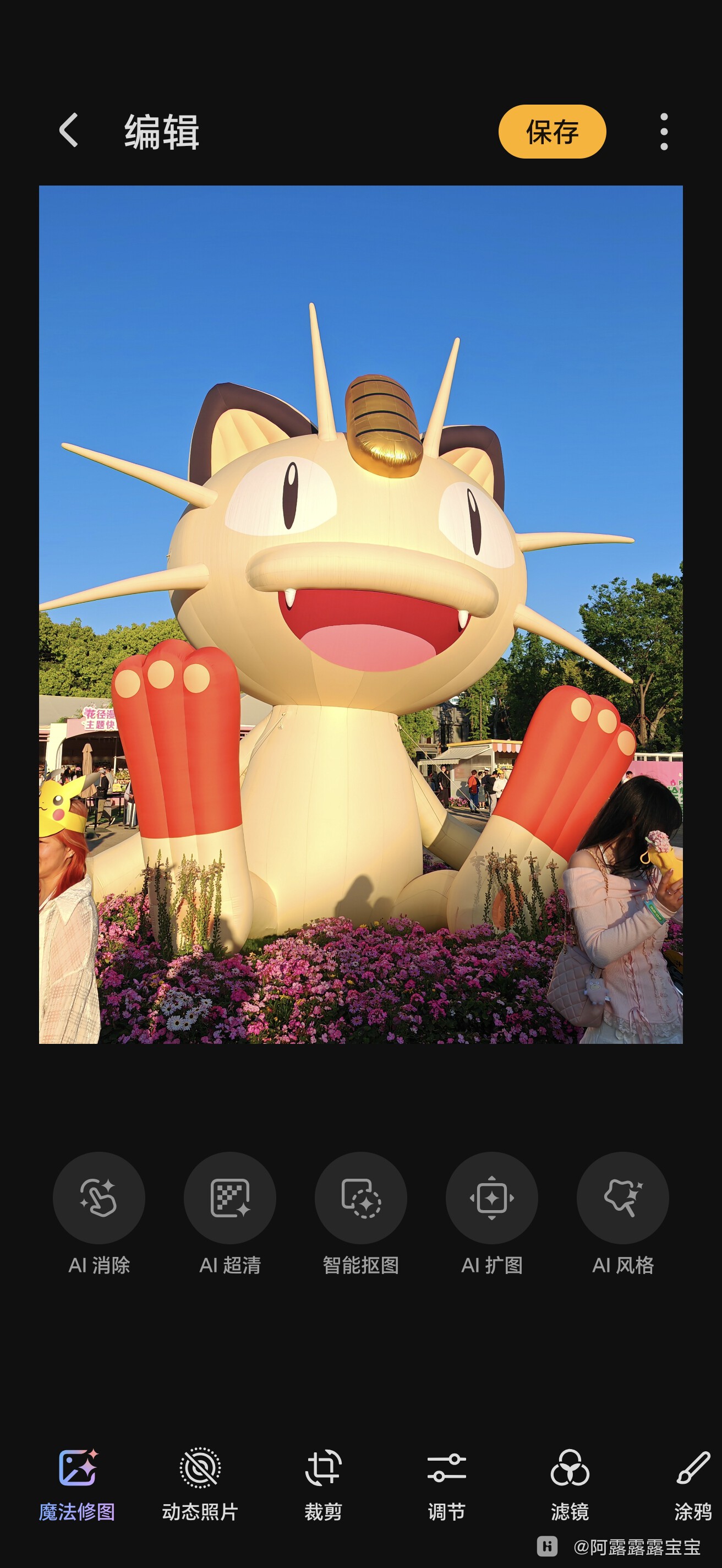Go back using the back arrow
The image size is (722, 1568).
[69, 130]
